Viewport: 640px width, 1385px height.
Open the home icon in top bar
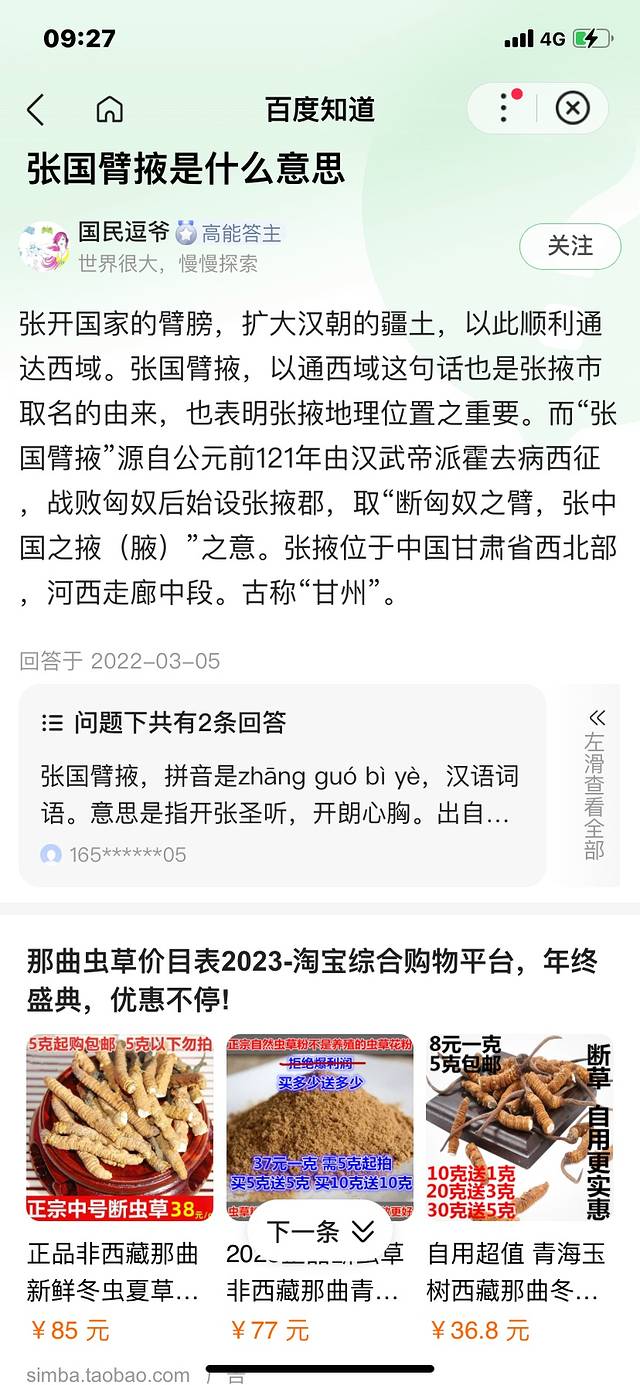tap(109, 109)
